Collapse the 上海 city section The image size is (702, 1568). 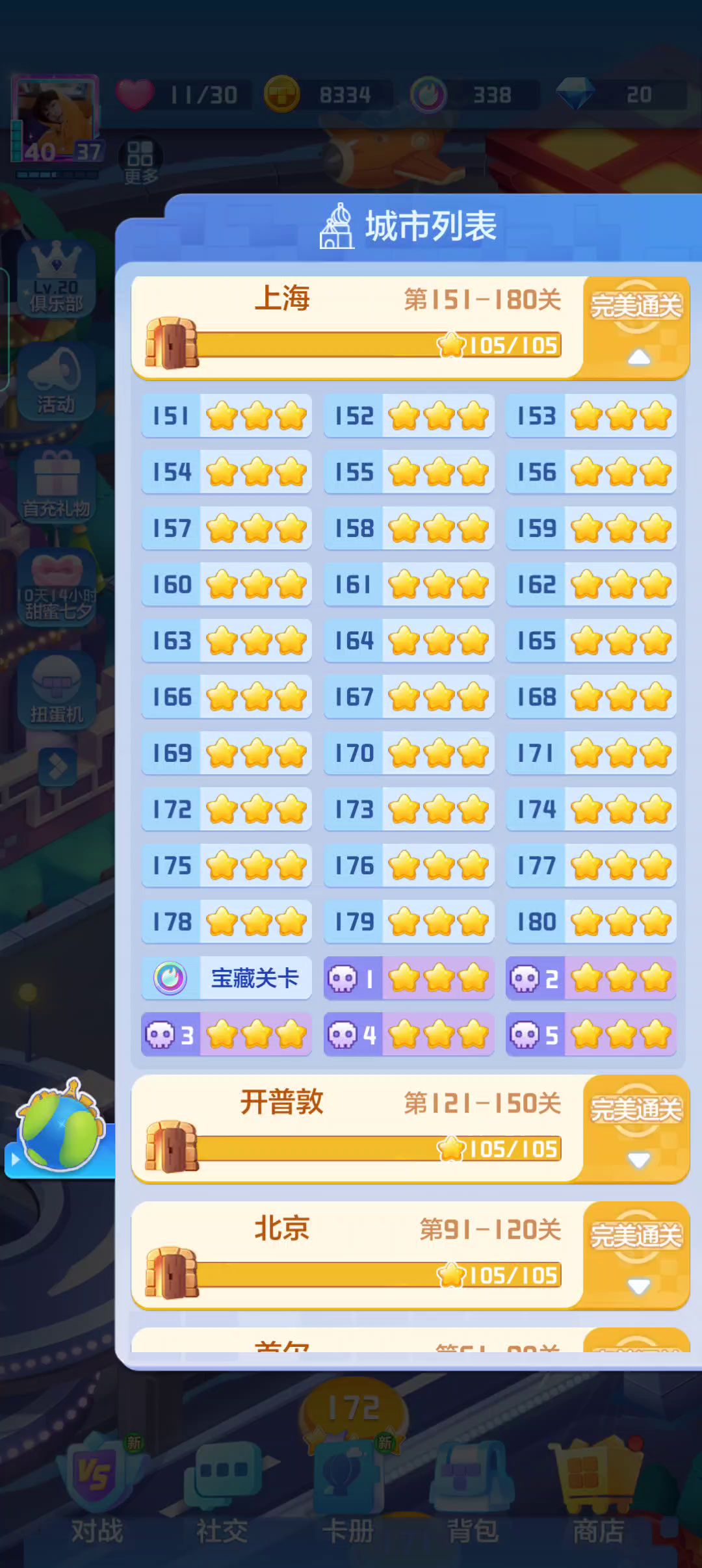[638, 356]
